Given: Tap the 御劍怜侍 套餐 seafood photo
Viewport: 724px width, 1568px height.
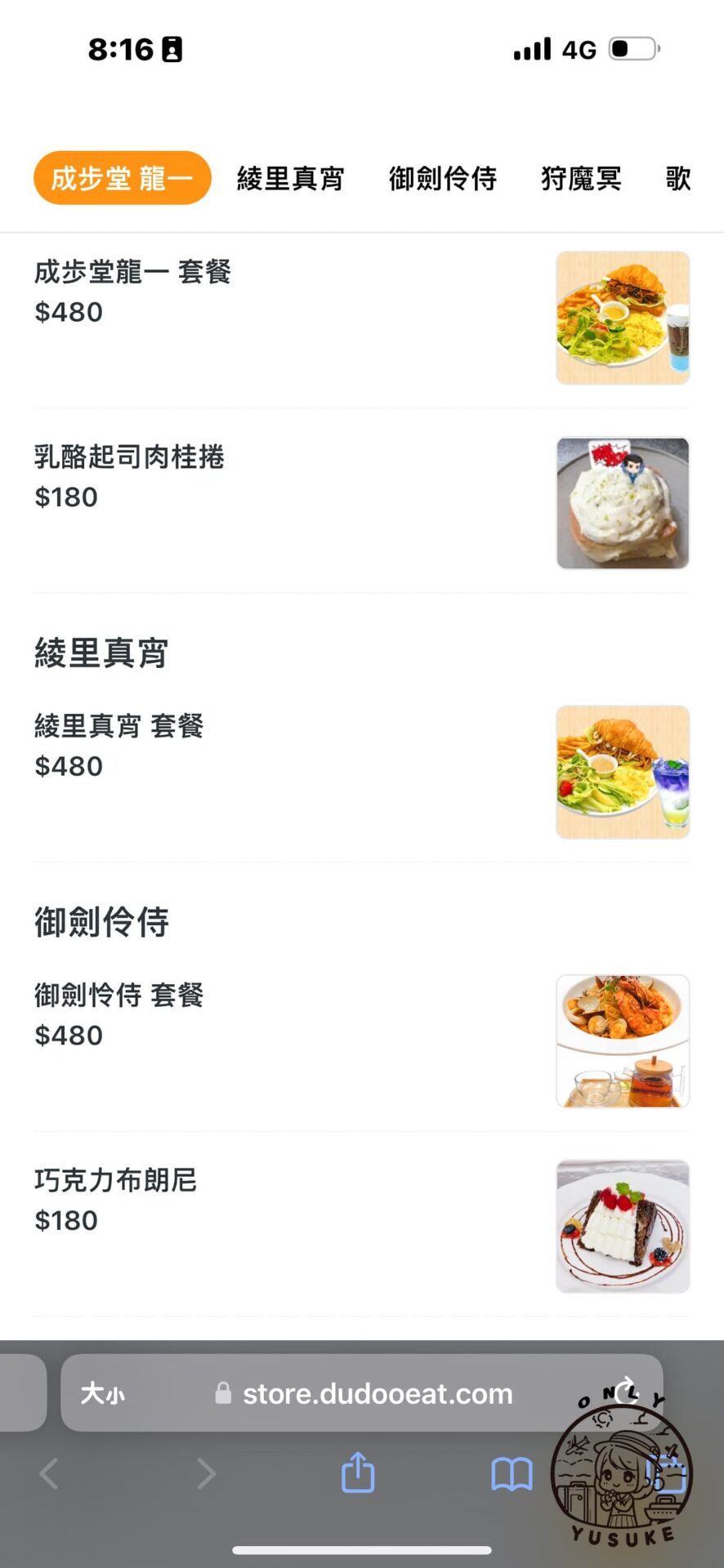Looking at the screenshot, I should coord(623,1040).
